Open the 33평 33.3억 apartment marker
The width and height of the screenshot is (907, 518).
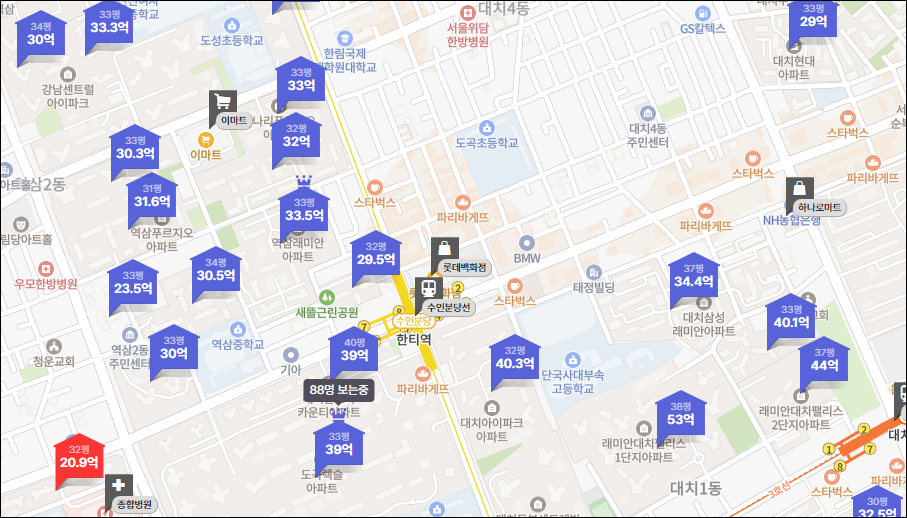coord(110,22)
